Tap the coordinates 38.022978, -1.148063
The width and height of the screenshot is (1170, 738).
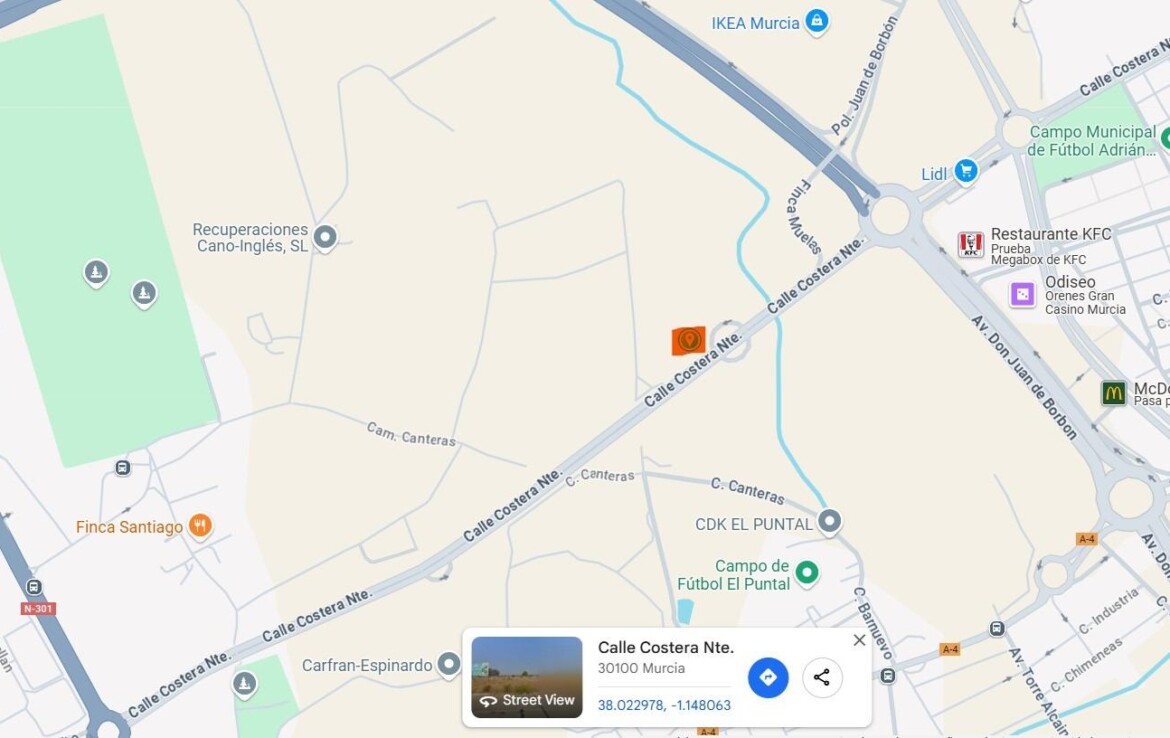(x=664, y=705)
